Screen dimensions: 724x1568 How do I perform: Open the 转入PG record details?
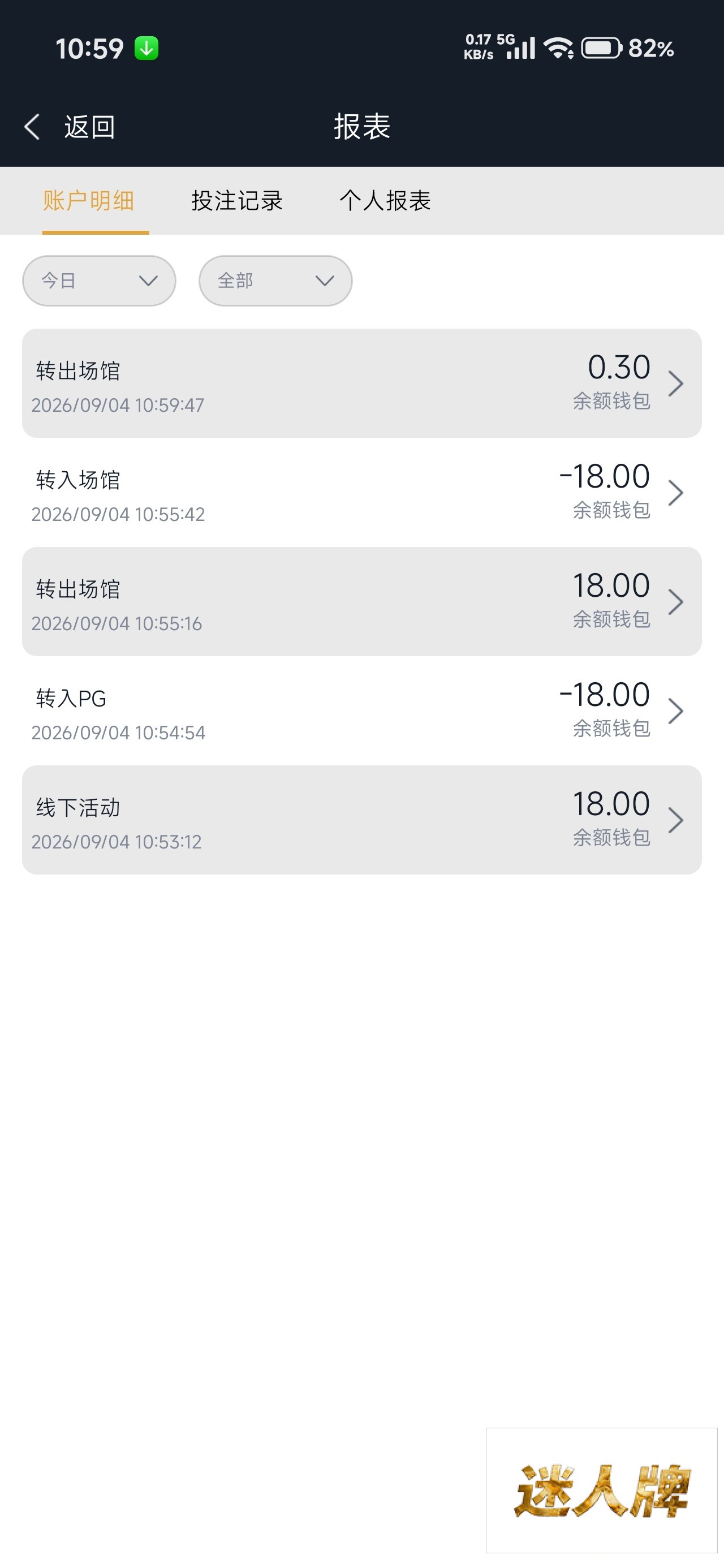[361, 711]
